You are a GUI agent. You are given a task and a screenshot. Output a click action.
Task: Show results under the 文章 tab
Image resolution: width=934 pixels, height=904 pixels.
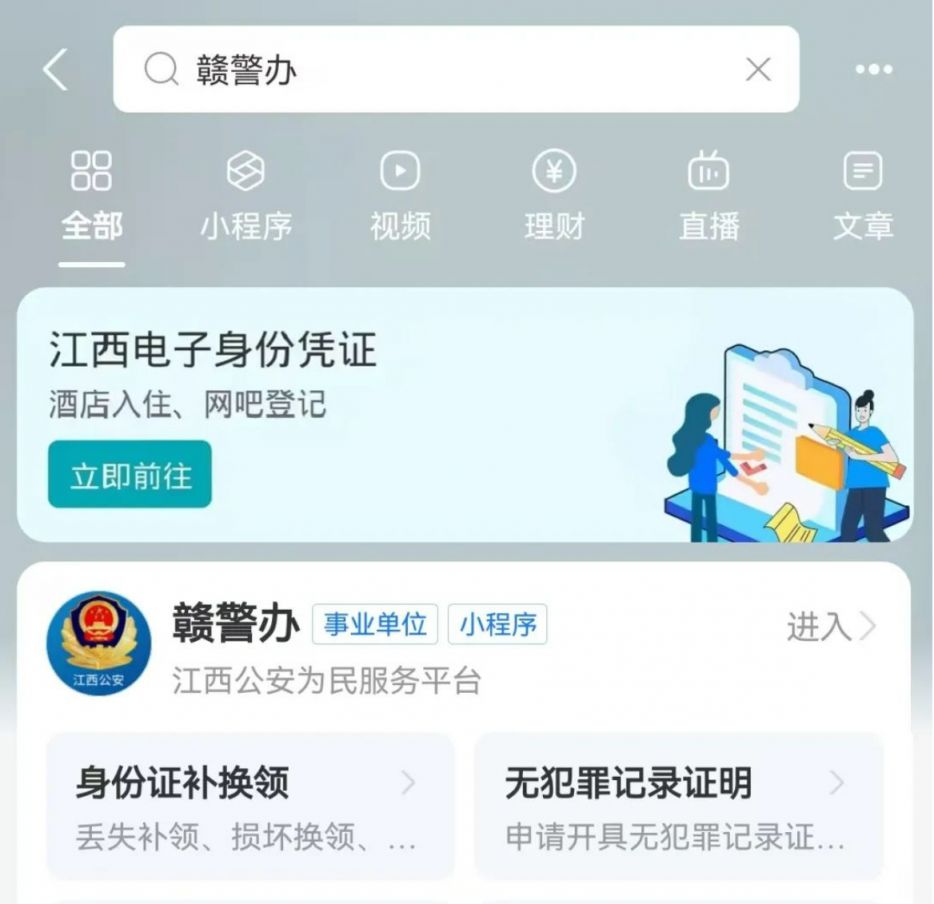[862, 197]
